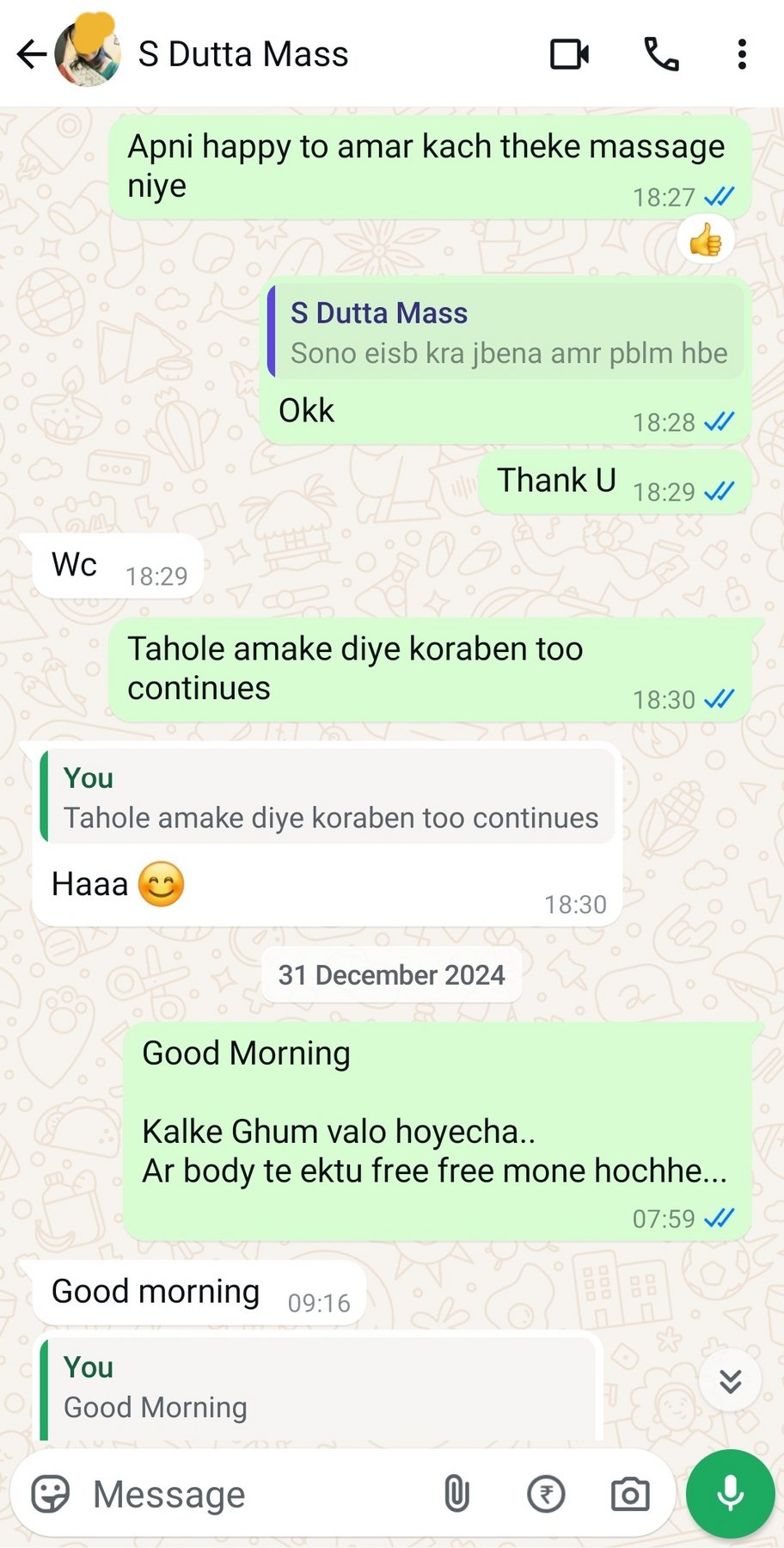Open S Dutta Mass contact info
The height and width of the screenshot is (1548, 784).
(x=243, y=54)
